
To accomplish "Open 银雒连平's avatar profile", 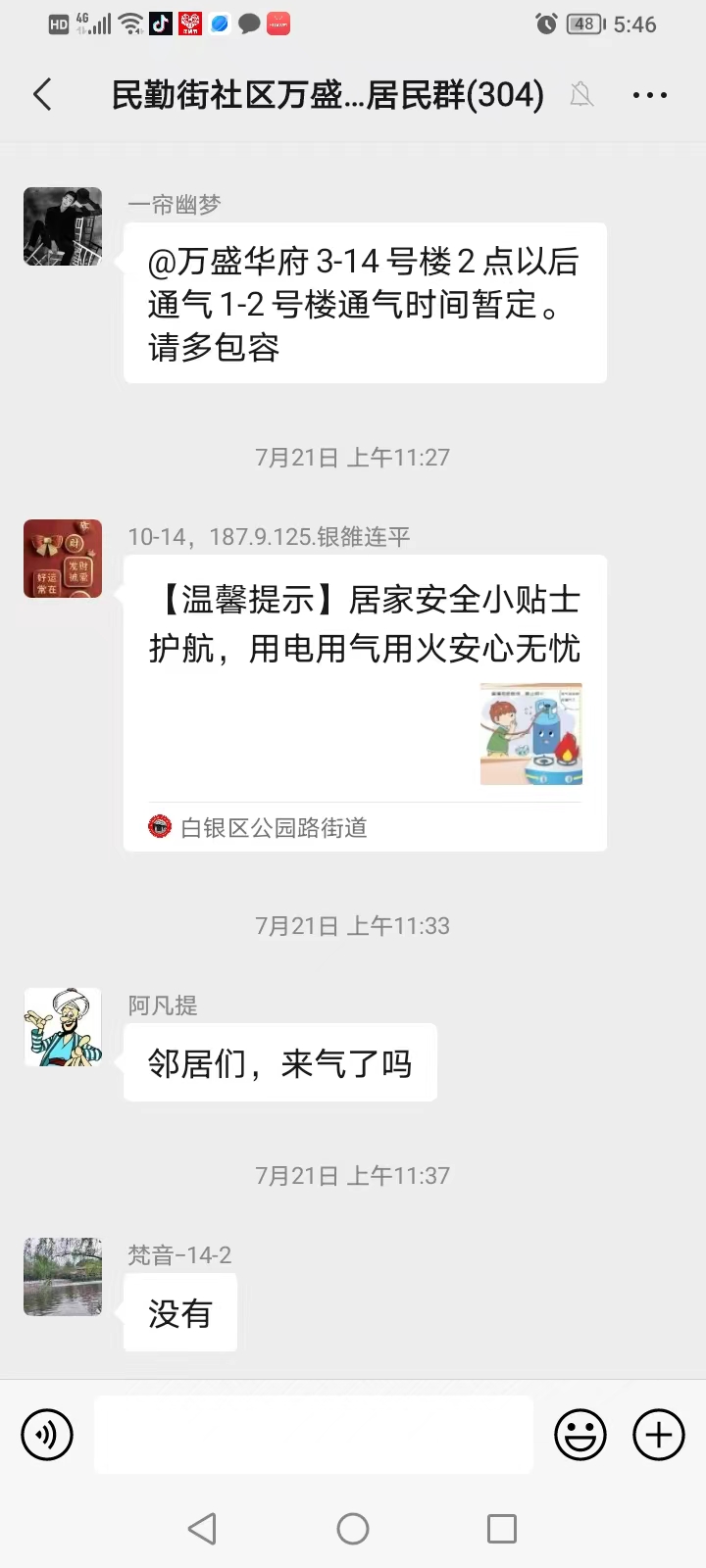I will [x=63, y=559].
